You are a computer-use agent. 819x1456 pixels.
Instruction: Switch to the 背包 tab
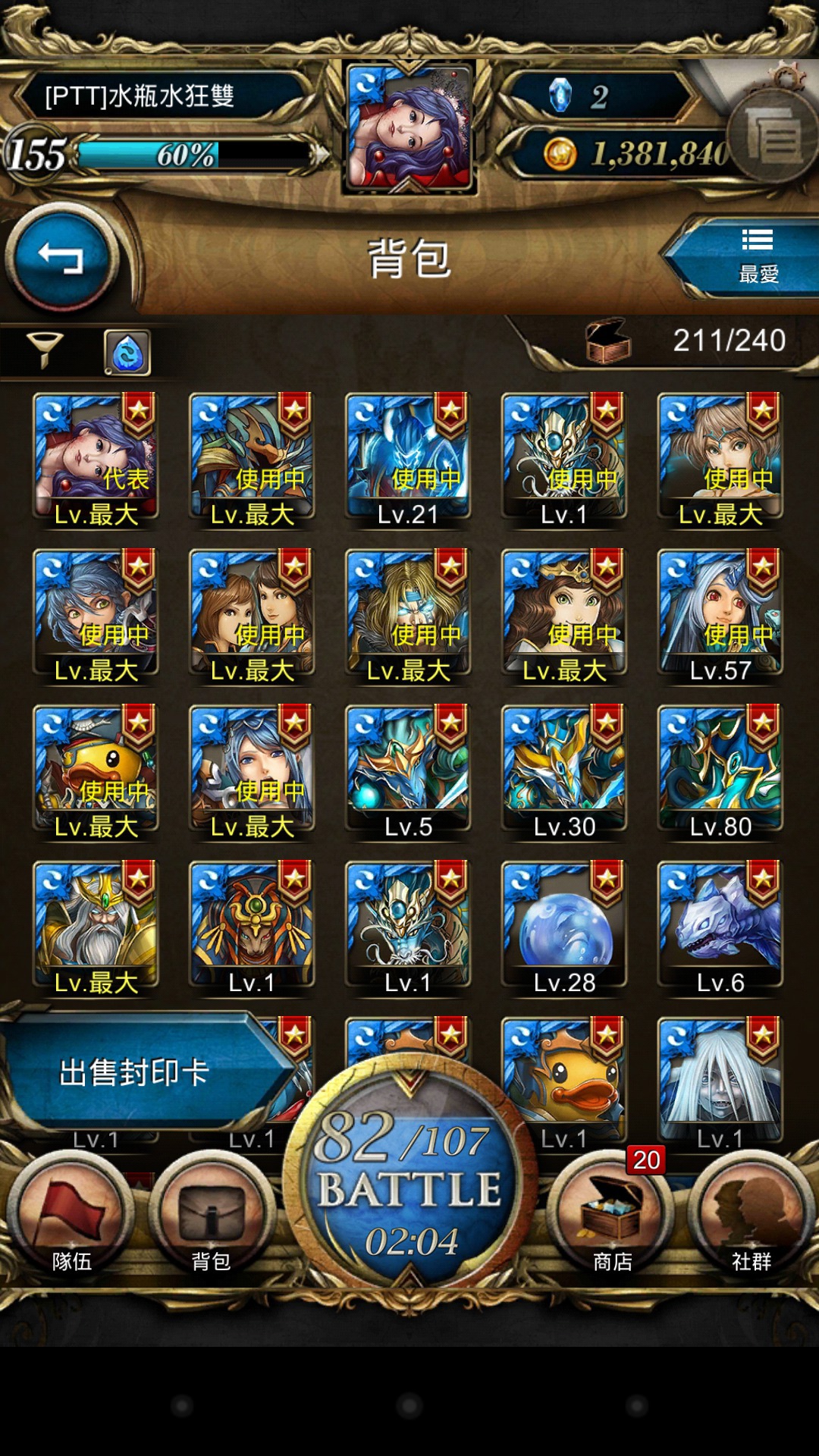pyautogui.click(x=212, y=1215)
